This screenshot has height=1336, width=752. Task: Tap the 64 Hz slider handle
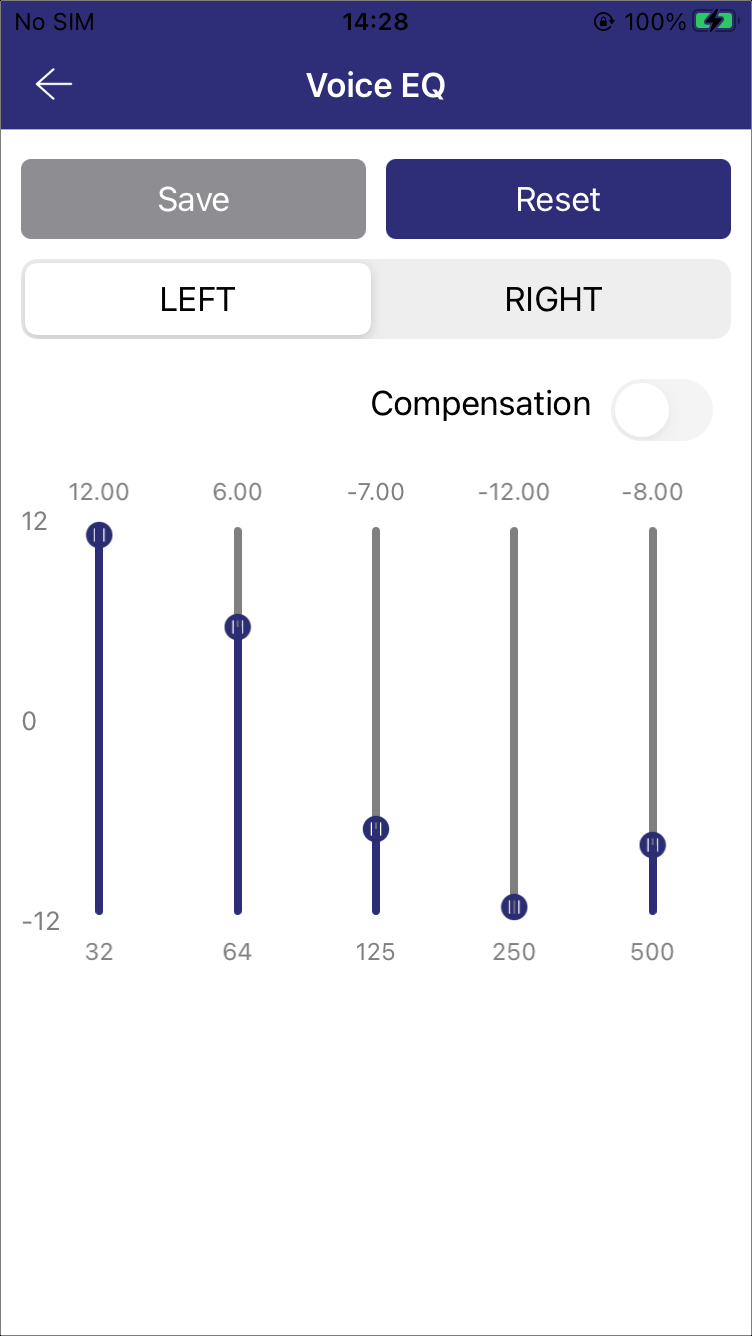pyautogui.click(x=237, y=627)
